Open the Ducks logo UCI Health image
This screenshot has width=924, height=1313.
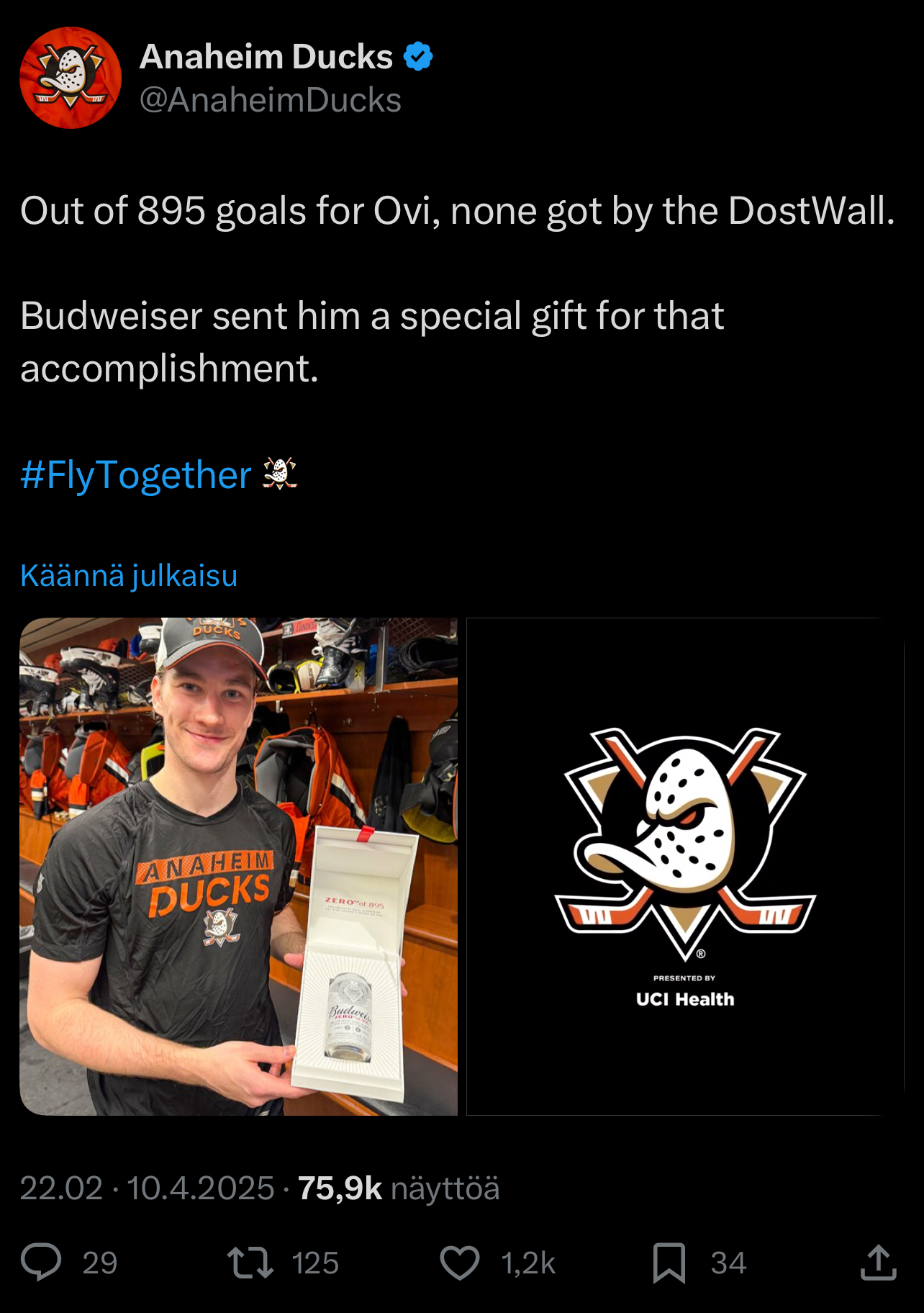[x=684, y=866]
